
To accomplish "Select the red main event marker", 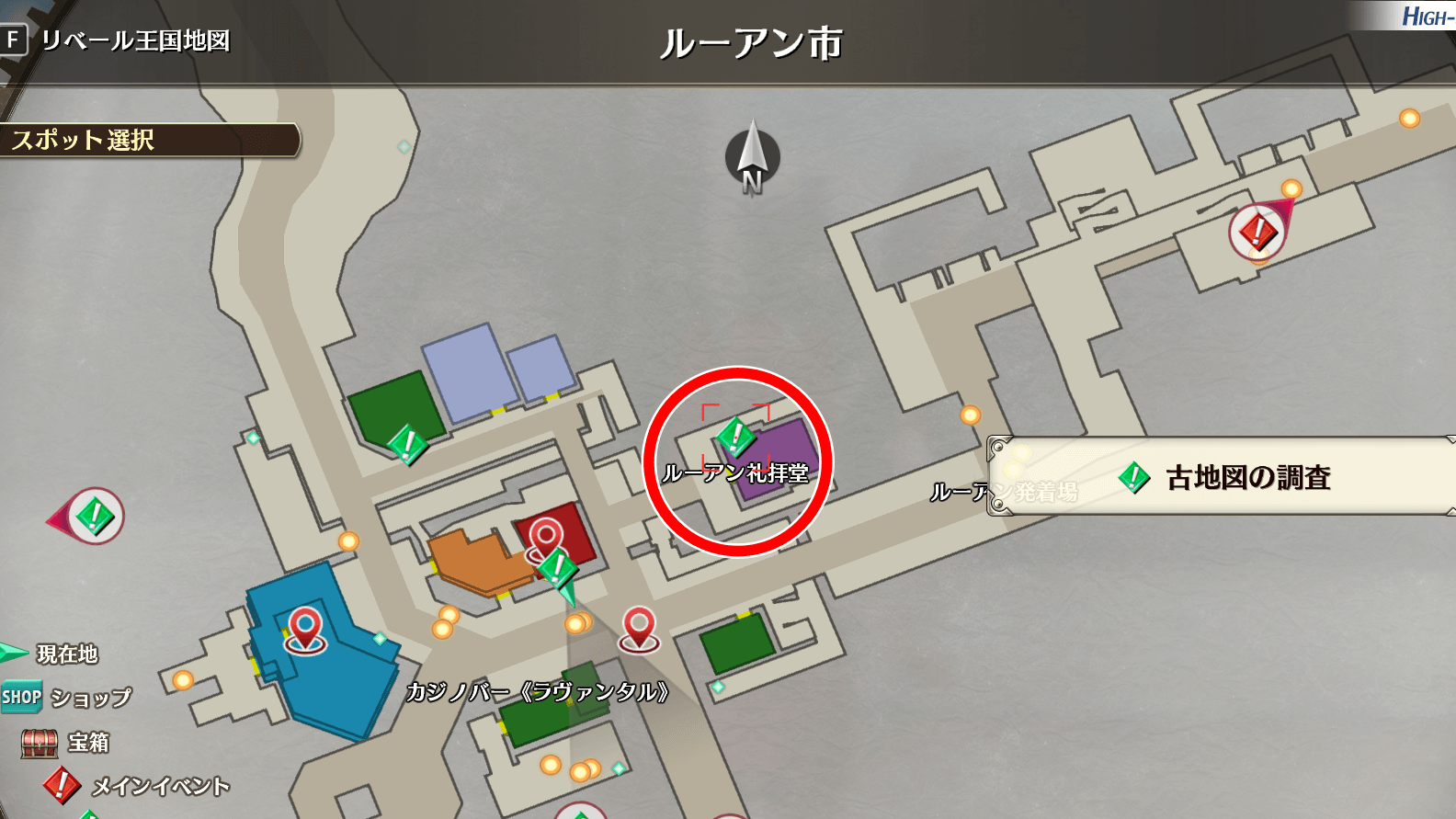I will tap(1257, 232).
